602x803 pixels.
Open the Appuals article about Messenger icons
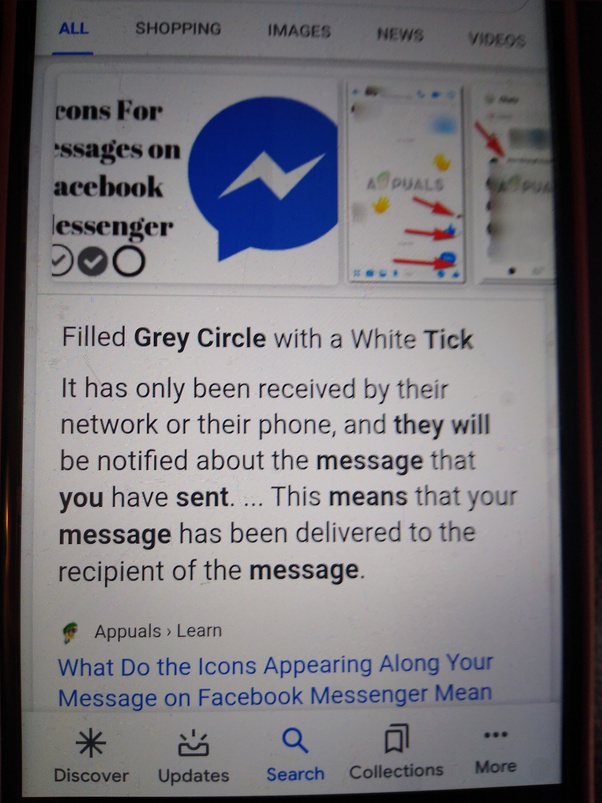pos(275,678)
